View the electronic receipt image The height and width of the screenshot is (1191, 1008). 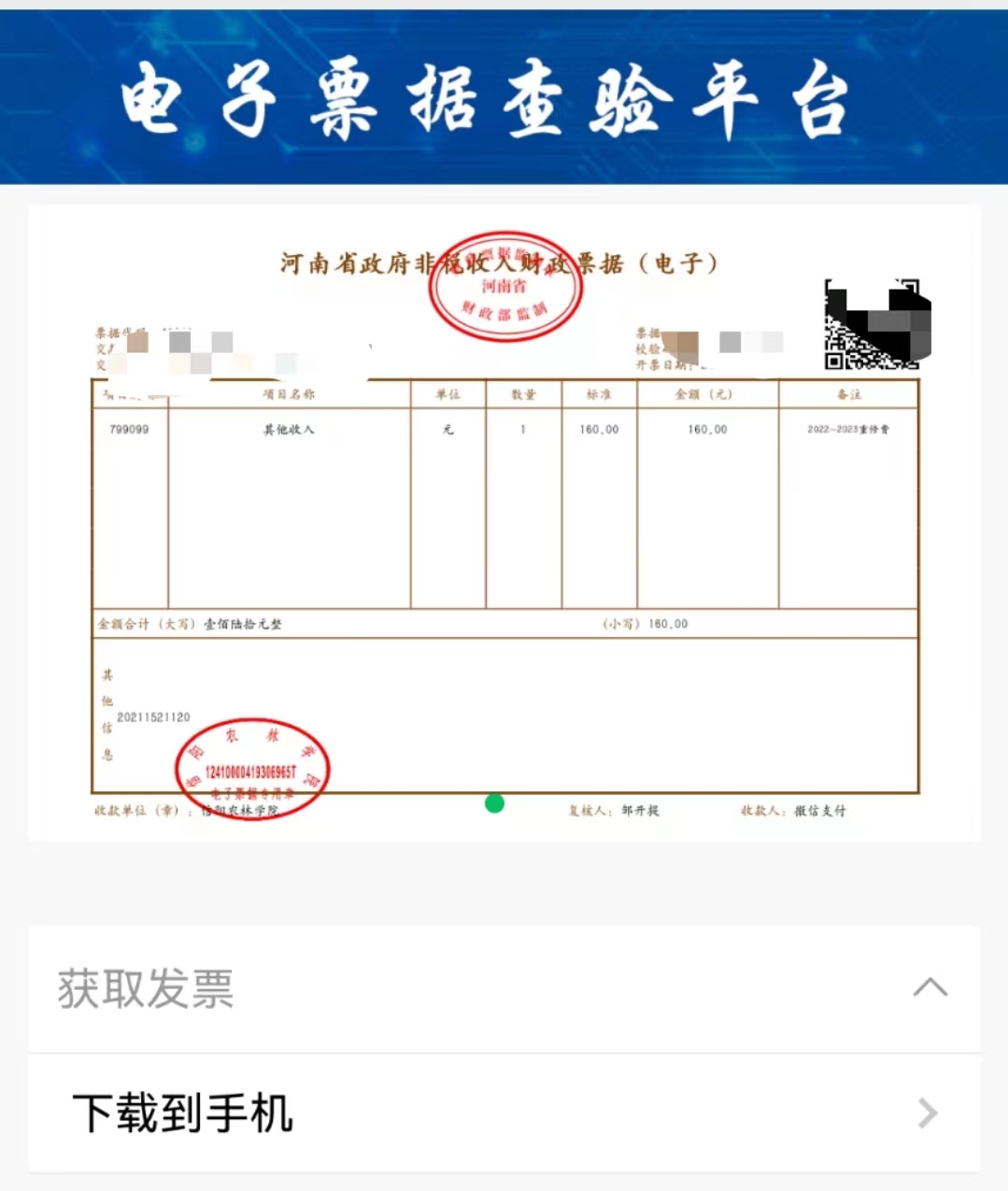504,523
